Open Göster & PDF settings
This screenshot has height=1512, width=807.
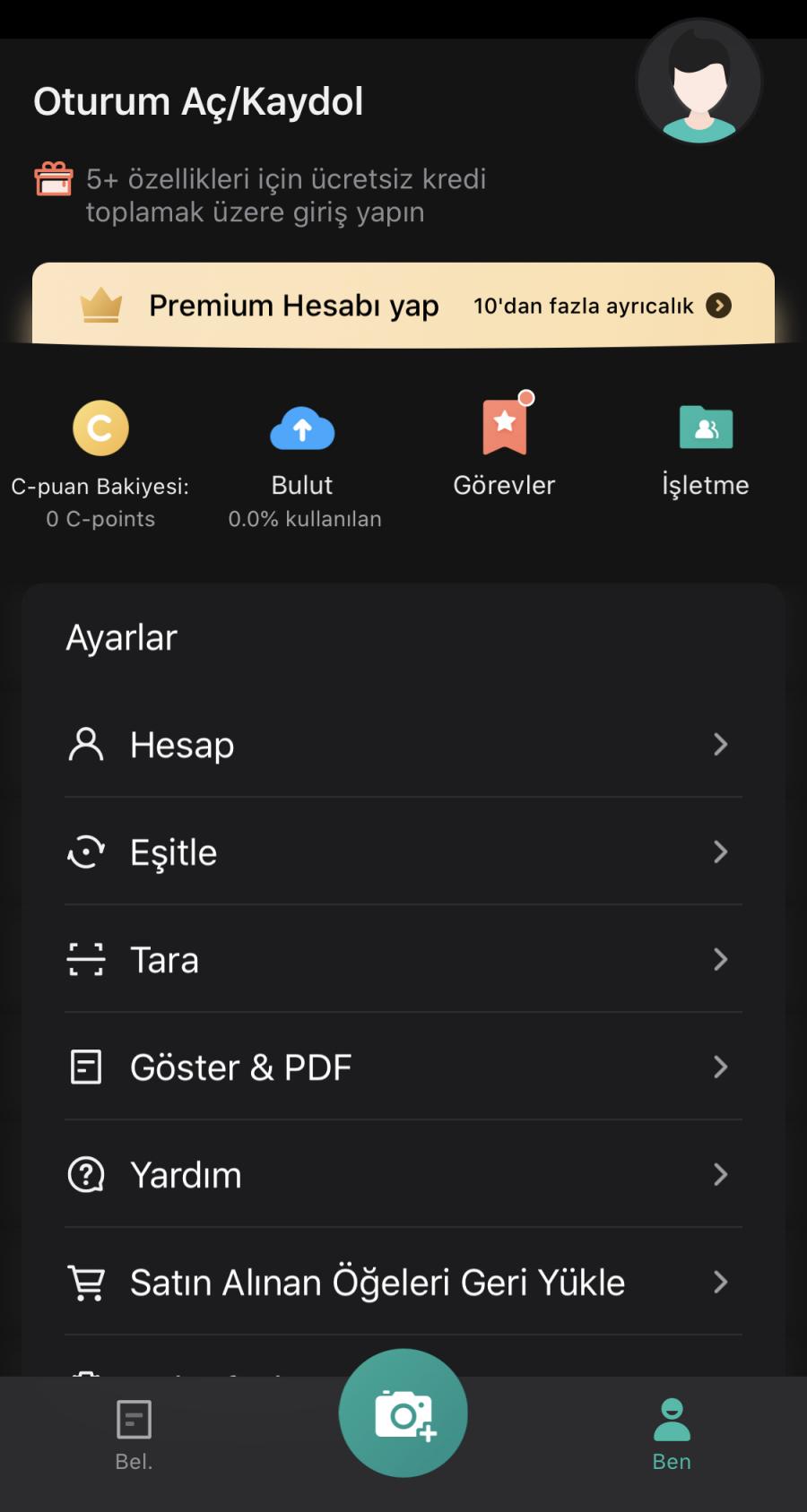click(403, 1067)
